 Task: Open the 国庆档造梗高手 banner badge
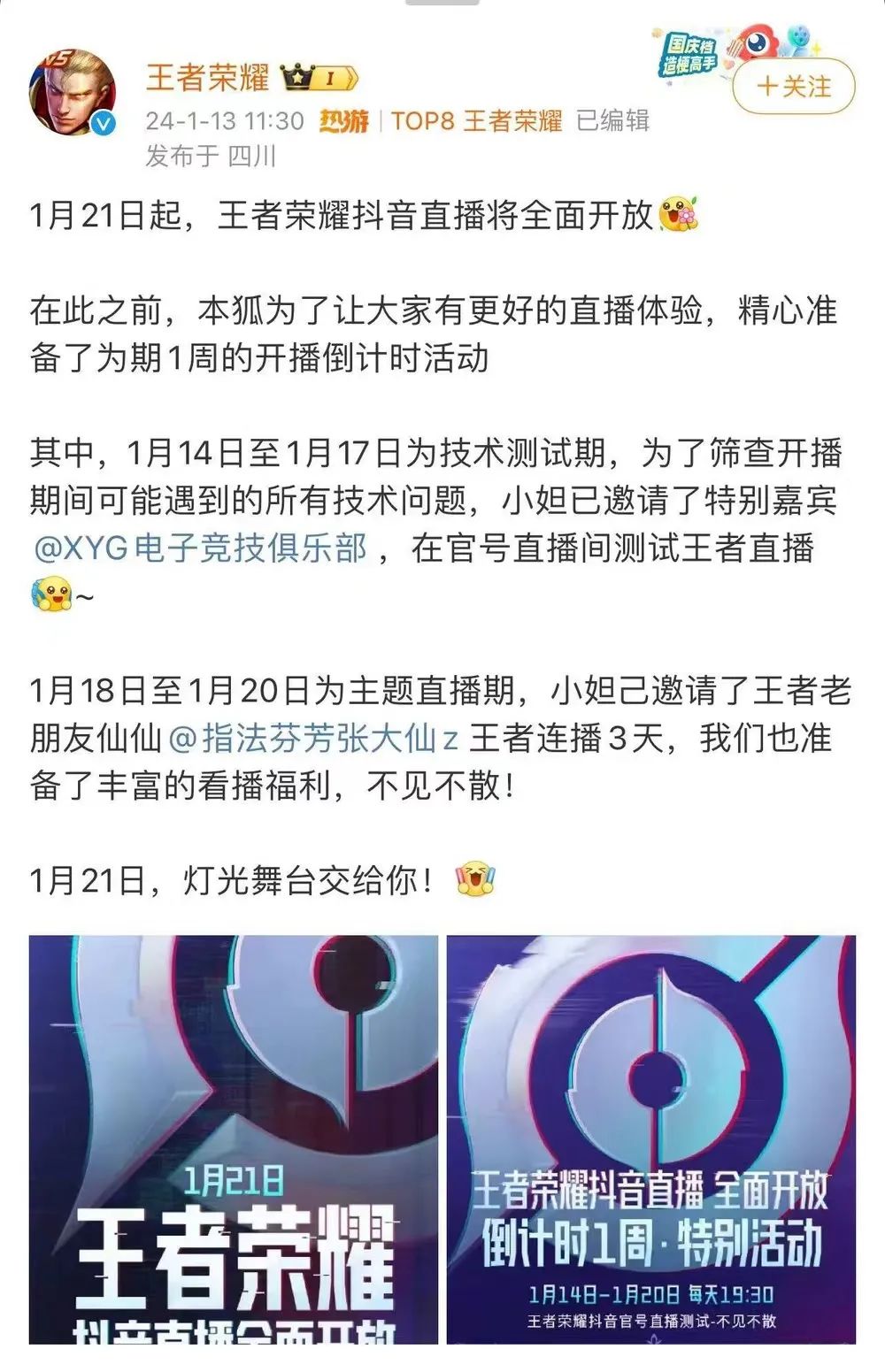[690, 53]
